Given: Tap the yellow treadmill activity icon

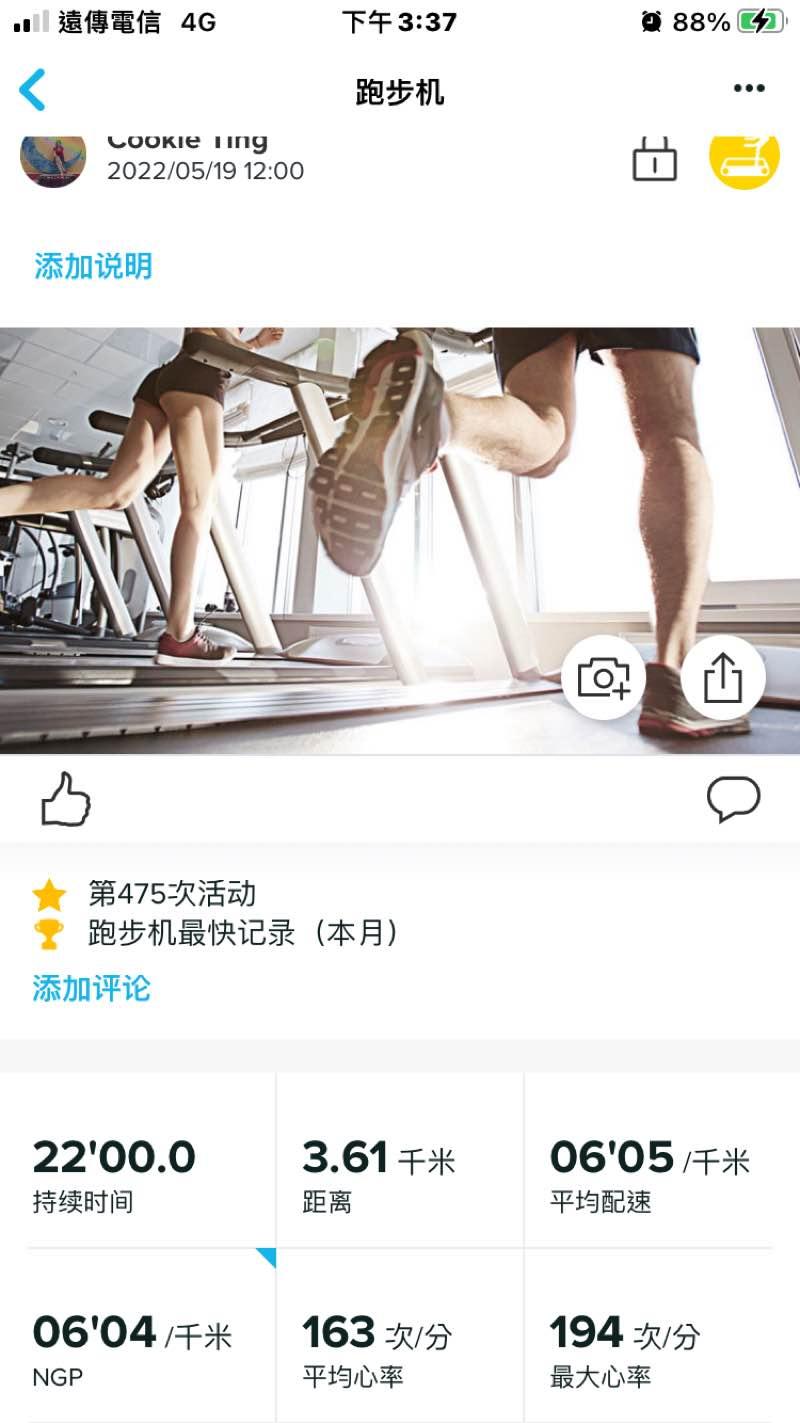Looking at the screenshot, I should coord(744,158).
